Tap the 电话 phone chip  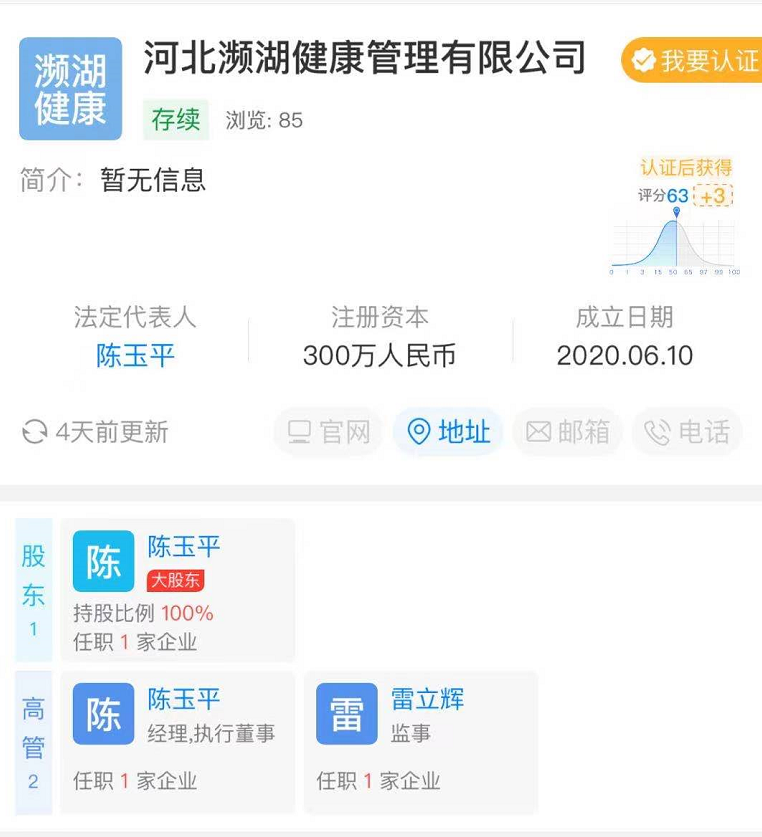pos(687,432)
